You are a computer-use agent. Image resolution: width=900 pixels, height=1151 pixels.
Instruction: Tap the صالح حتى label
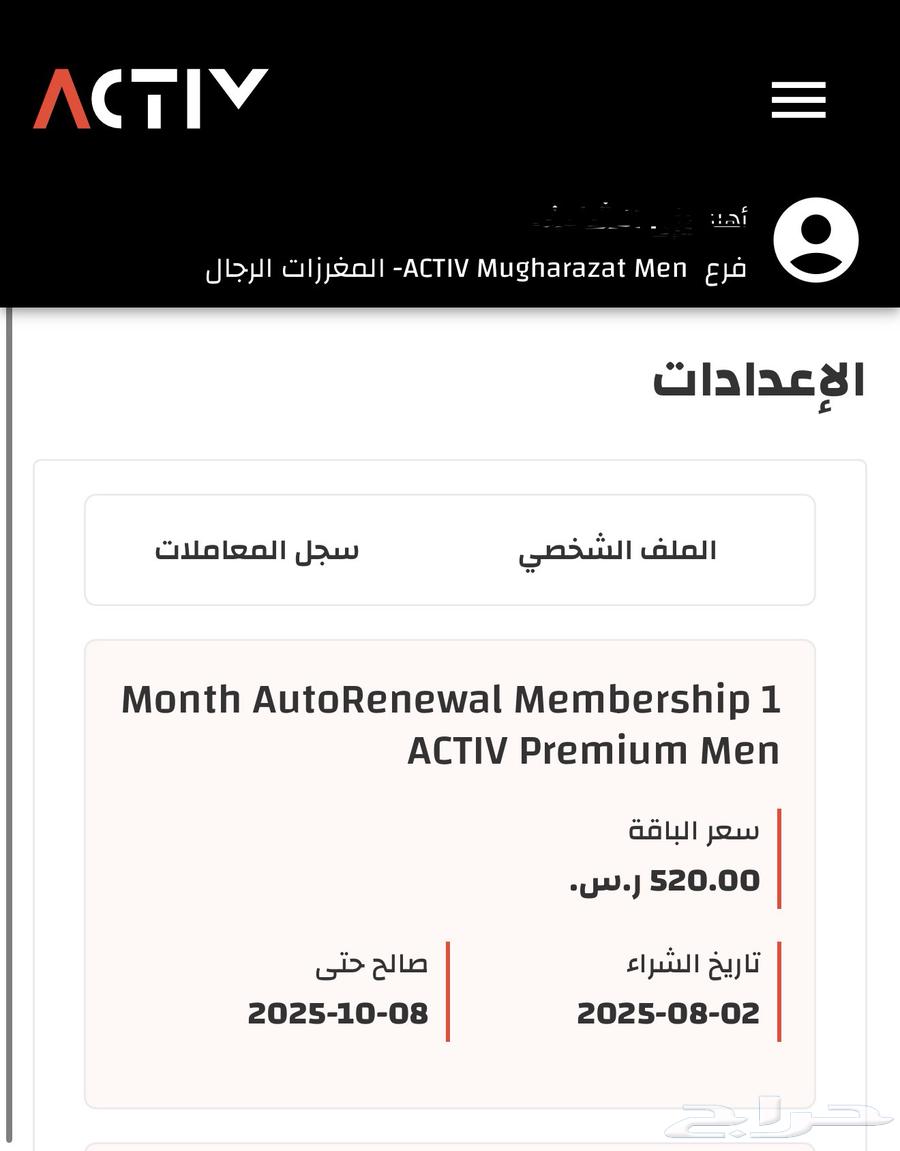tap(371, 963)
